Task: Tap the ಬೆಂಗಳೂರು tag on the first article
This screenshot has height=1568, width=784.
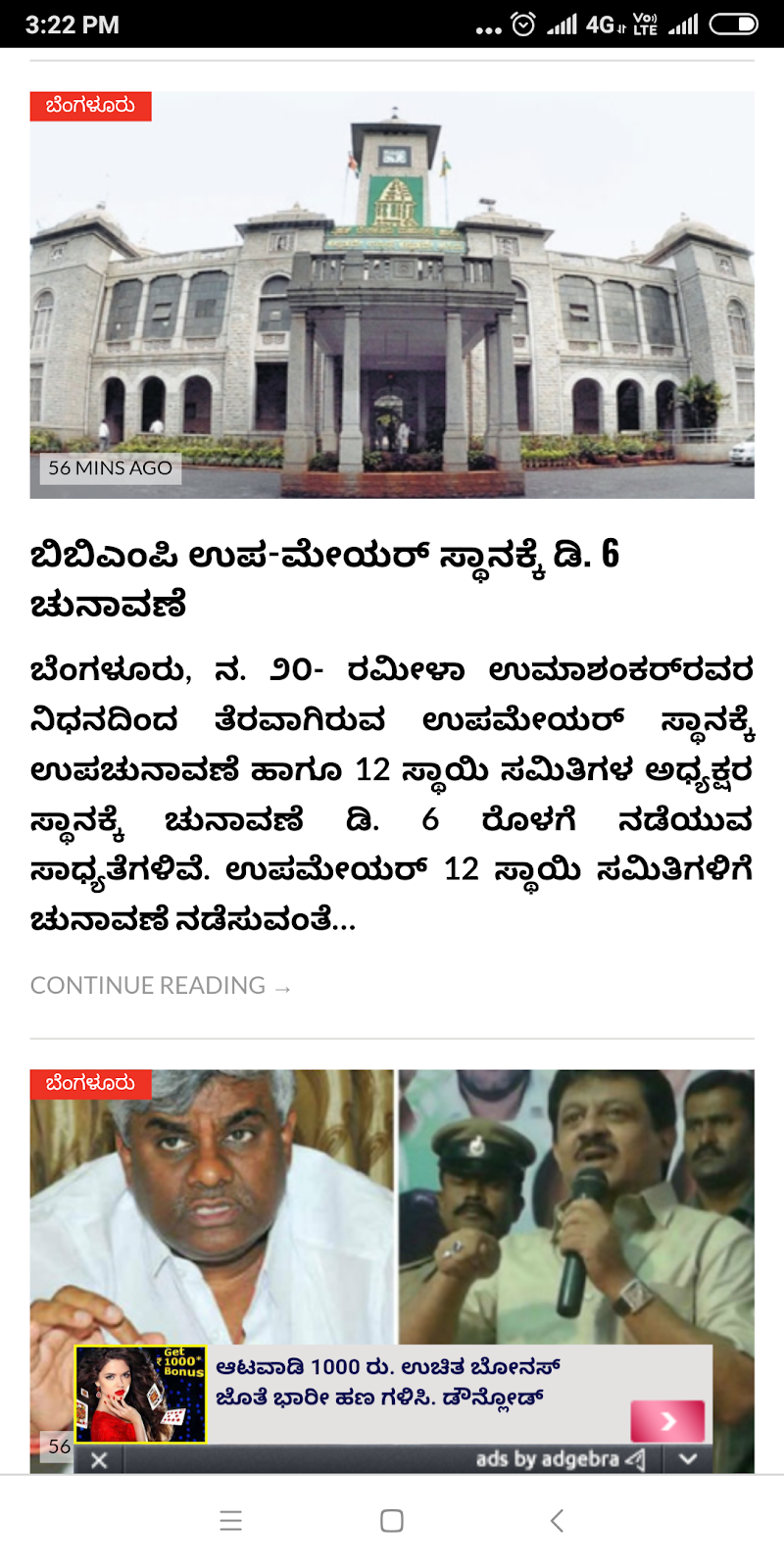Action: pyautogui.click(x=90, y=106)
